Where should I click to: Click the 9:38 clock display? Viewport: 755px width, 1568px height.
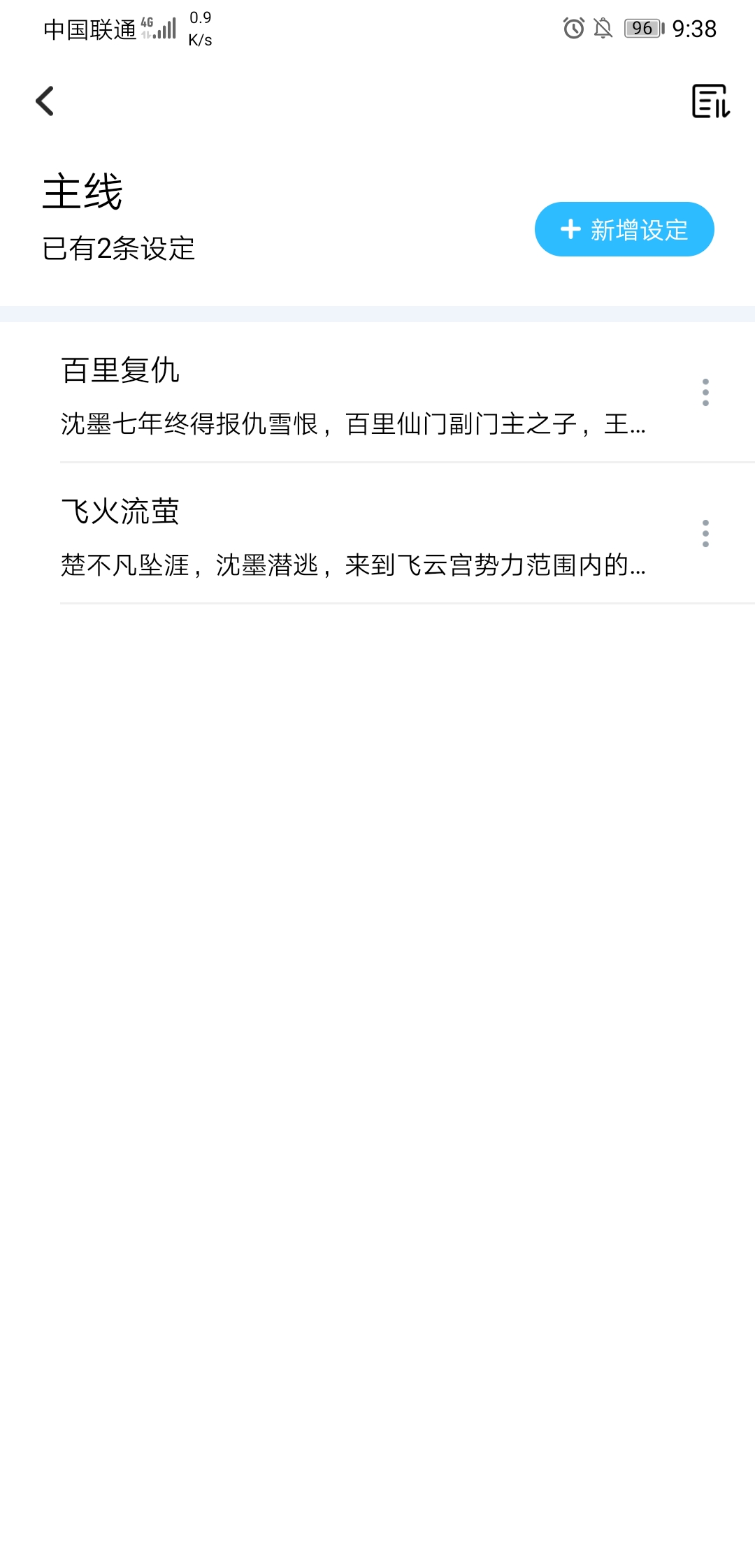694,28
